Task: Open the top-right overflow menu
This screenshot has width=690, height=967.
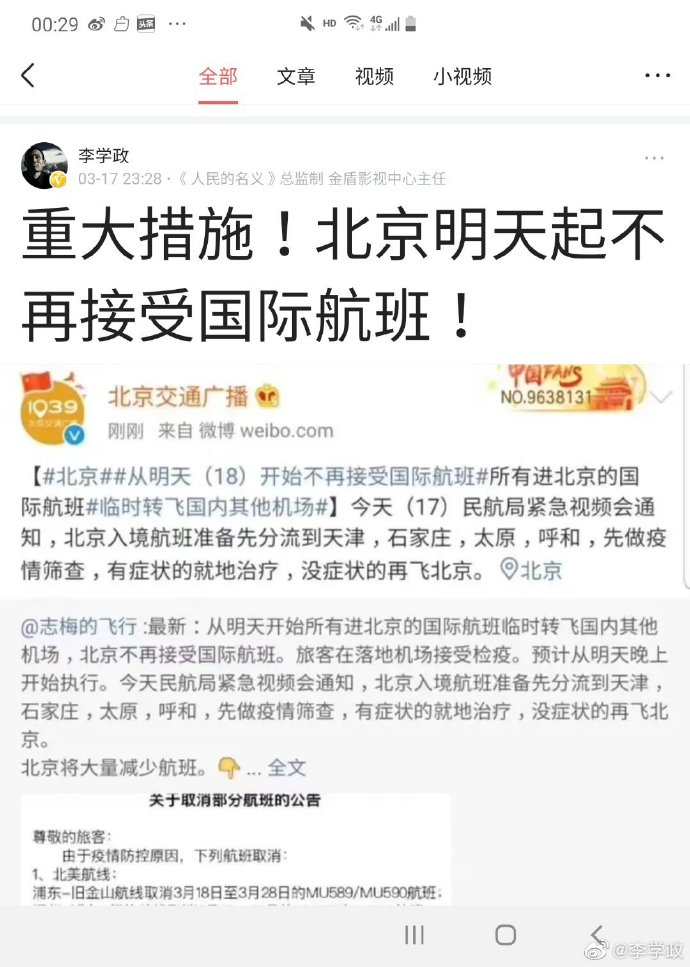Action: [x=657, y=76]
